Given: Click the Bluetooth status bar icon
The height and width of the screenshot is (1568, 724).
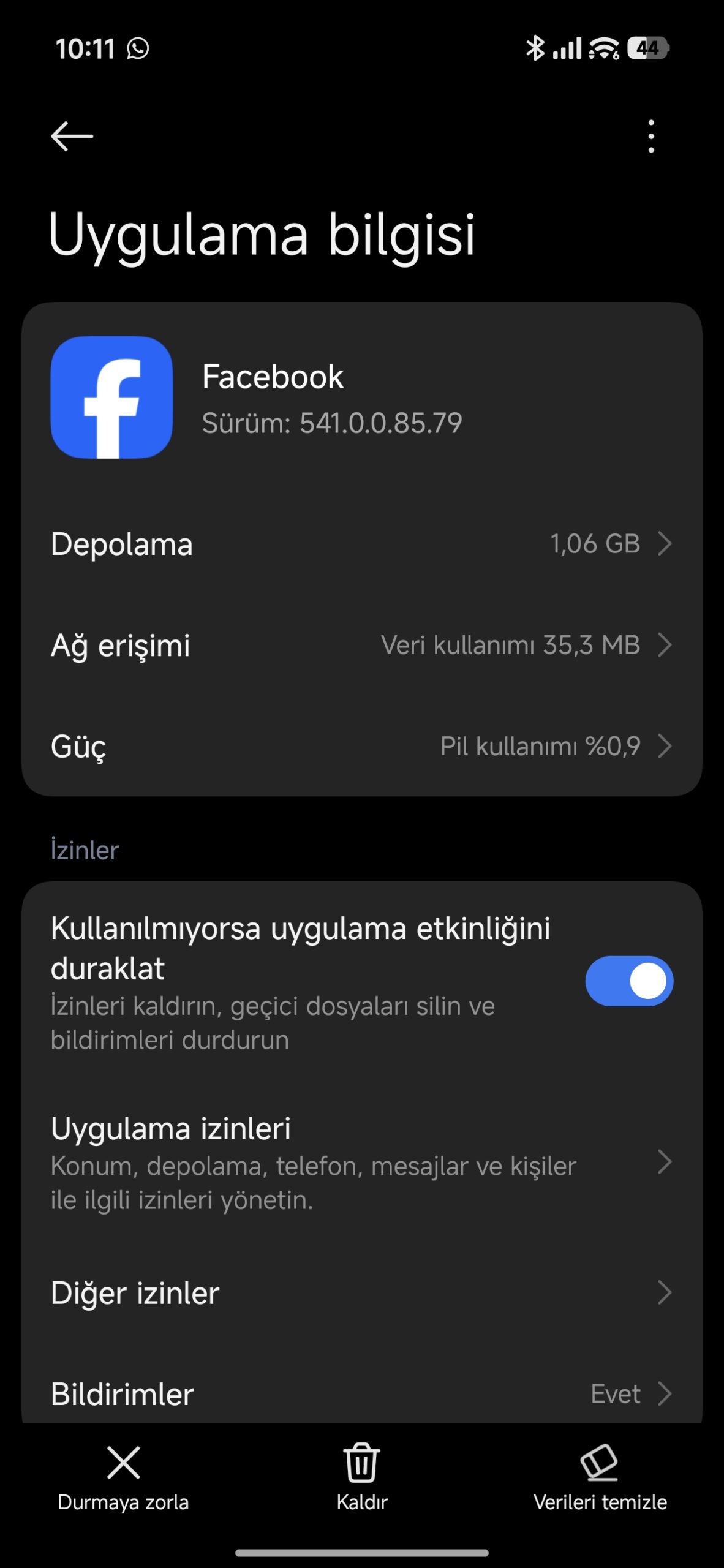Looking at the screenshot, I should pos(535,48).
